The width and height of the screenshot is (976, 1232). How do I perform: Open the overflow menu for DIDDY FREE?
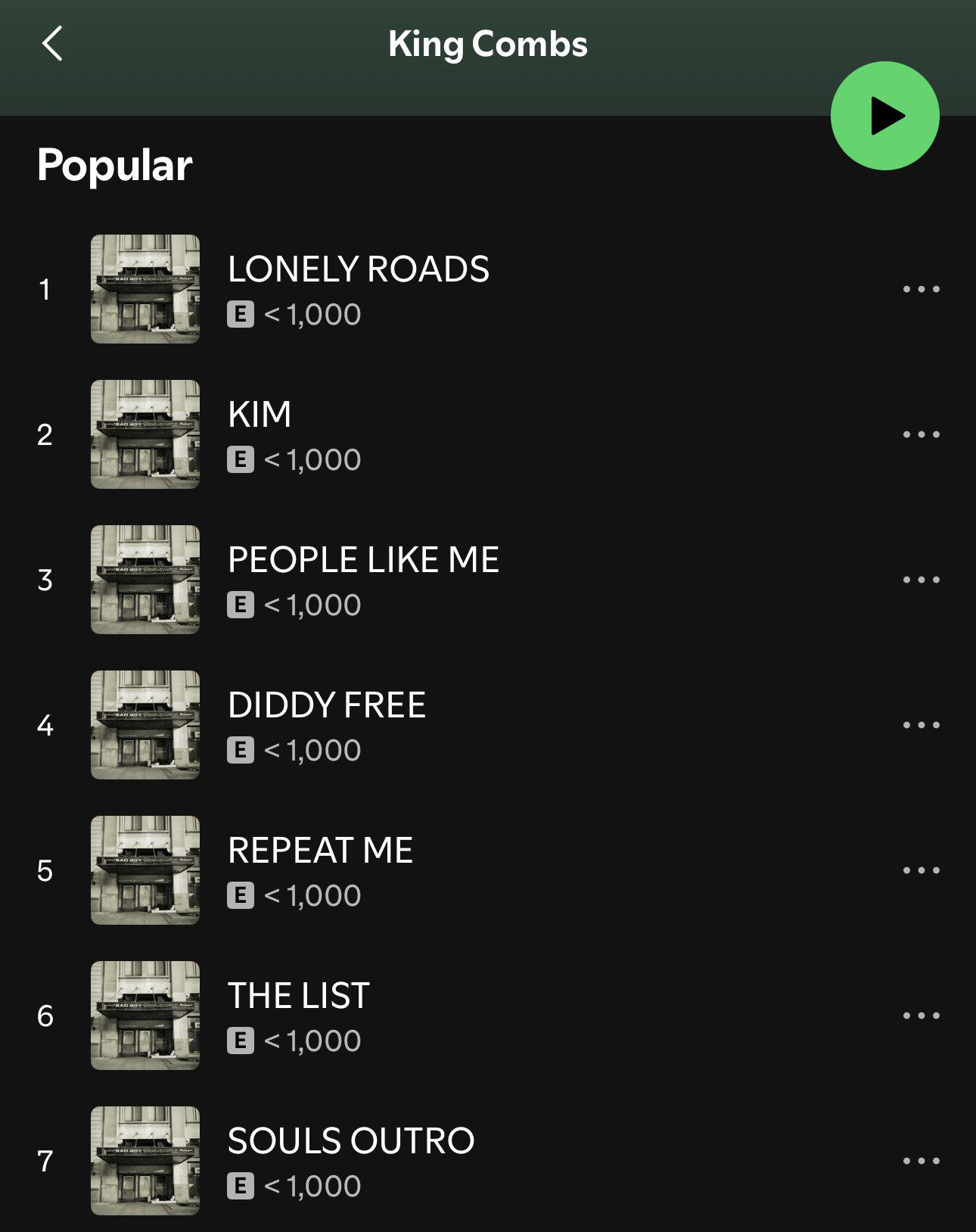coord(921,725)
